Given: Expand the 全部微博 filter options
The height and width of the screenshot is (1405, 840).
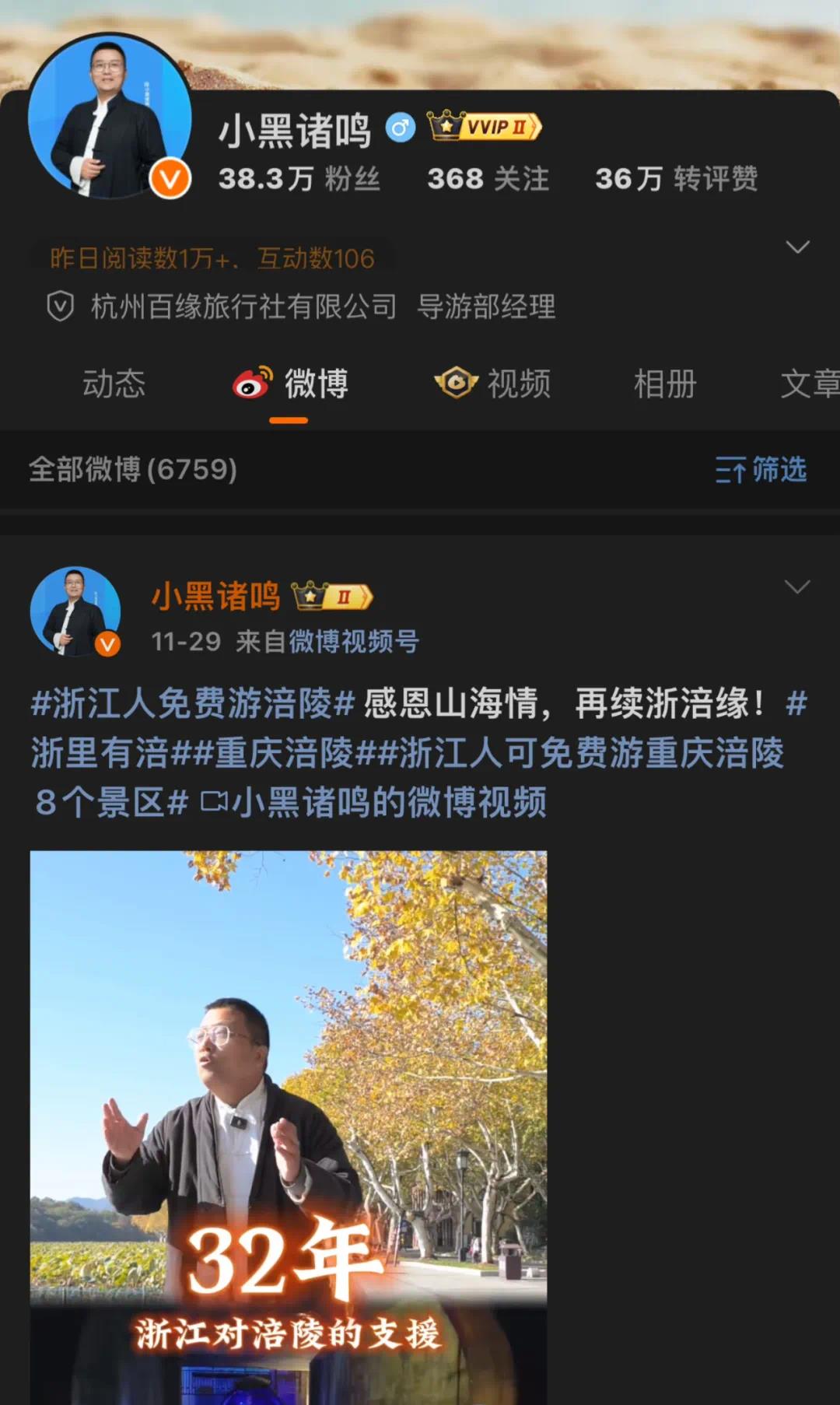Looking at the screenshot, I should pos(131,470).
